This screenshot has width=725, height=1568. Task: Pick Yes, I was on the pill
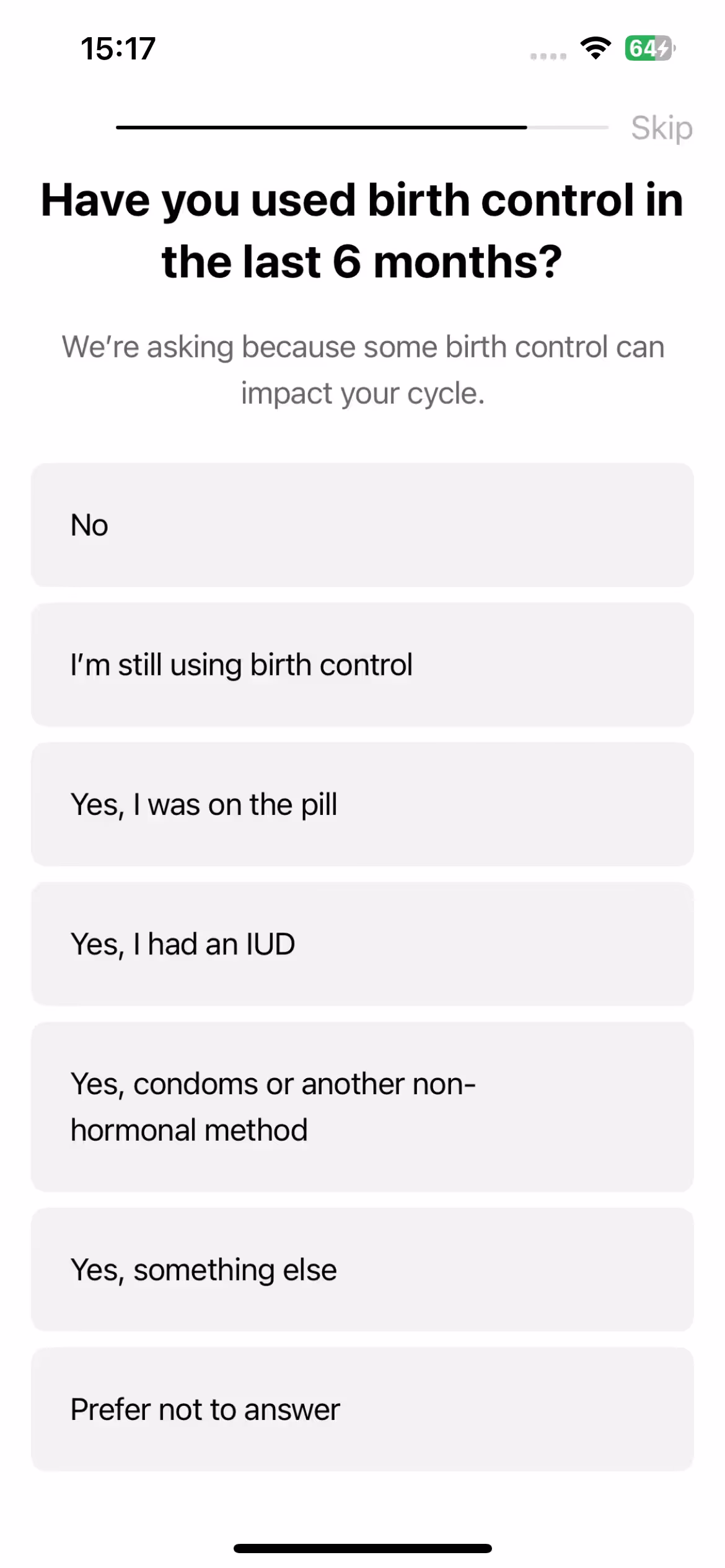[362, 804]
